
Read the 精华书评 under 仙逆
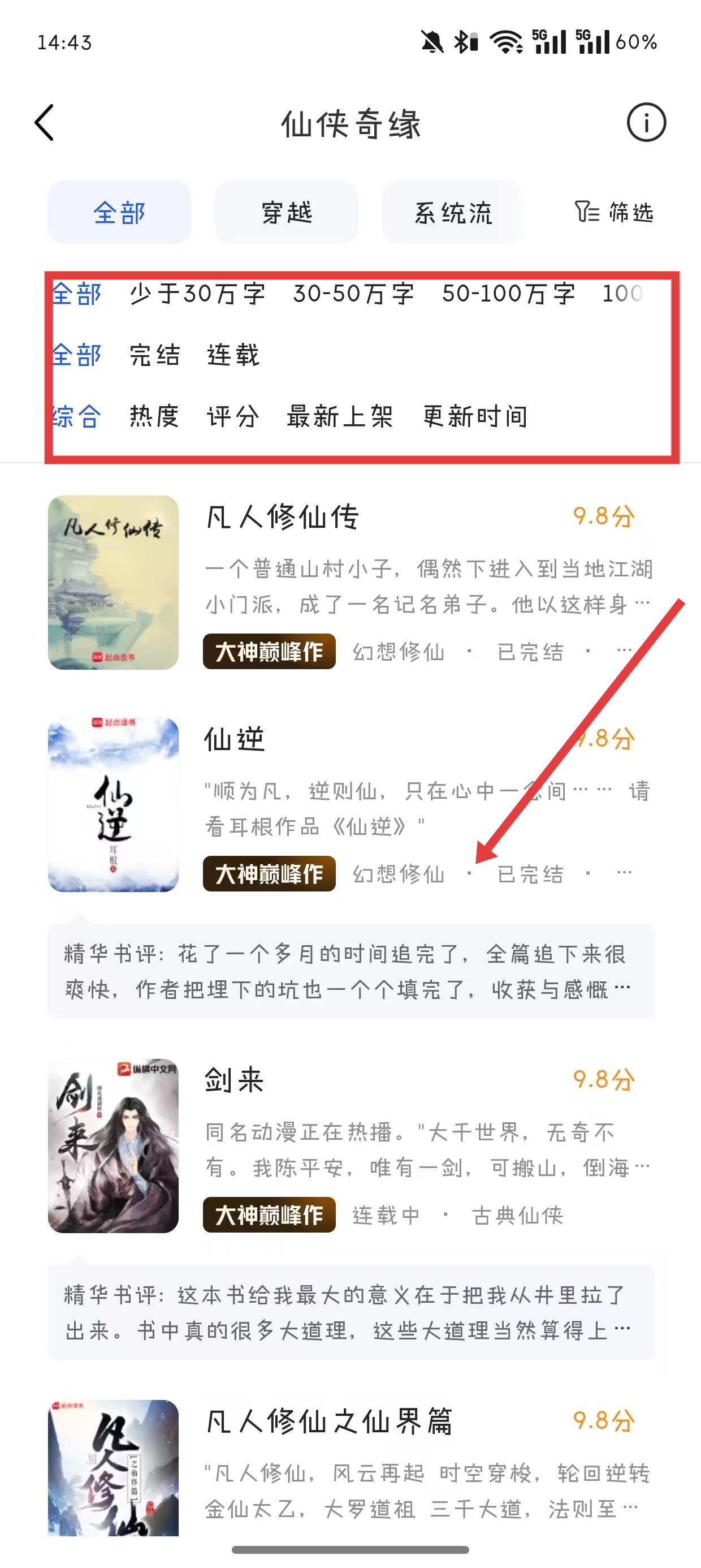(350, 971)
